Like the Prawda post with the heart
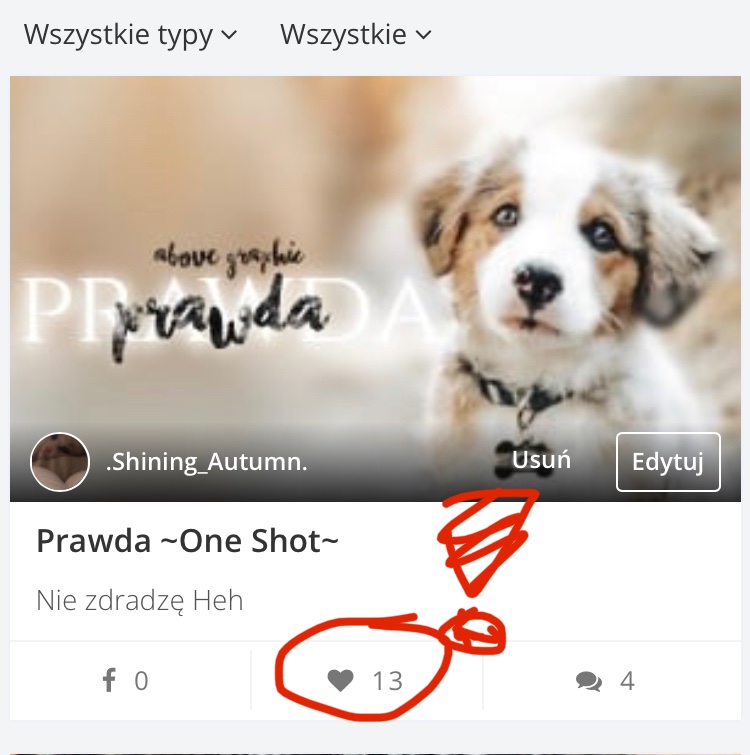Image resolution: width=750 pixels, height=755 pixels. tap(365, 680)
